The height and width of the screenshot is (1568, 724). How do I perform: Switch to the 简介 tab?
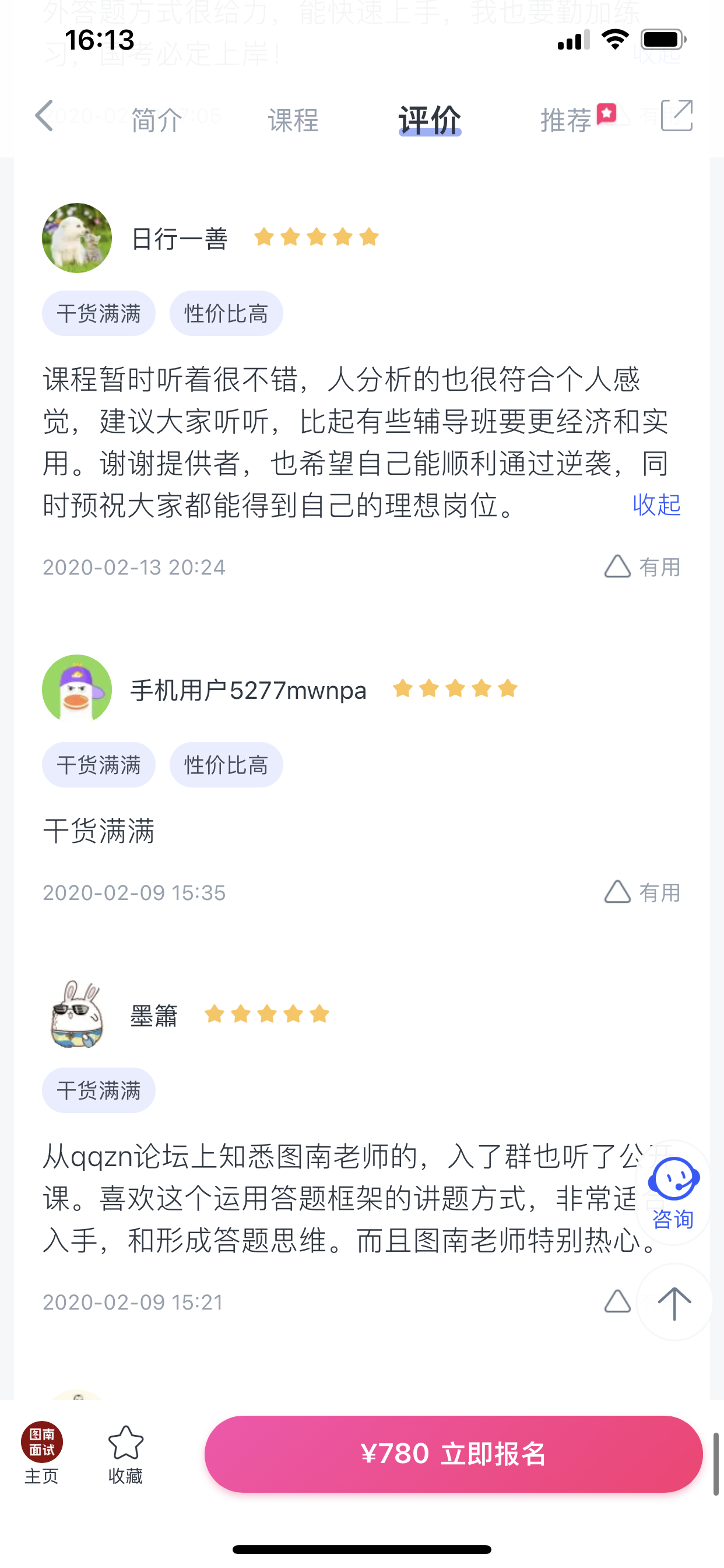click(x=157, y=120)
